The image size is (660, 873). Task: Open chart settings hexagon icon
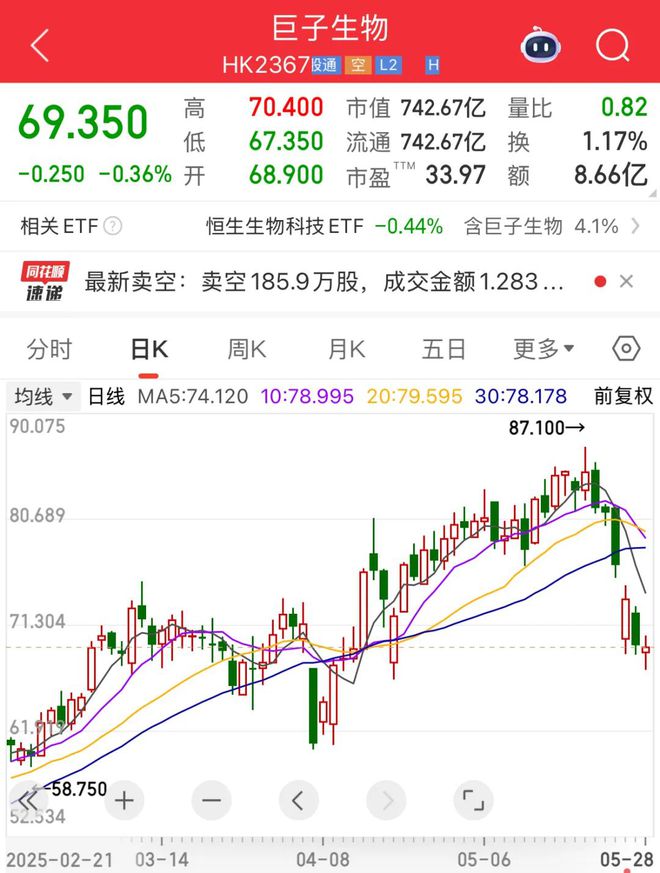626,349
